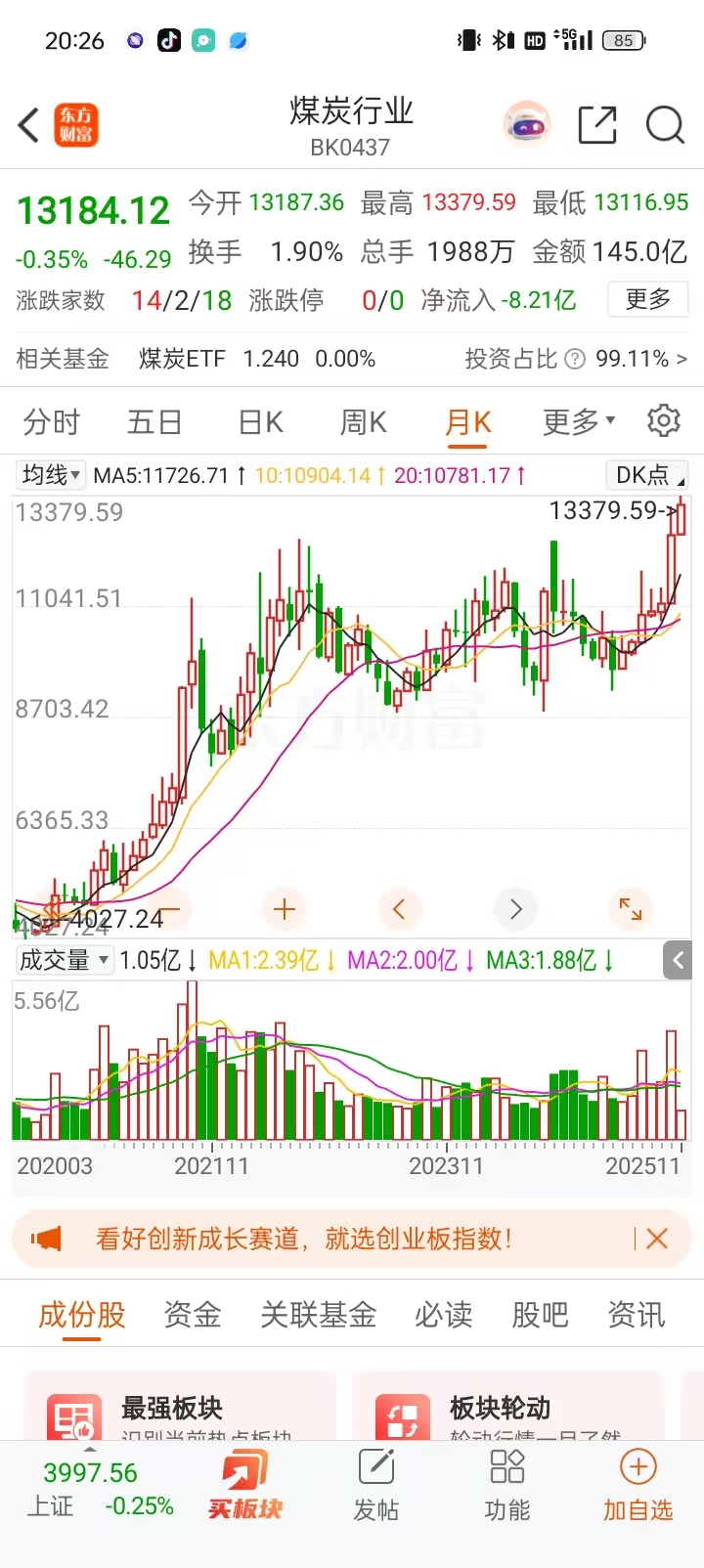This screenshot has width=704, height=1568.
Task: Select the 日K chart tab
Action: (x=261, y=422)
